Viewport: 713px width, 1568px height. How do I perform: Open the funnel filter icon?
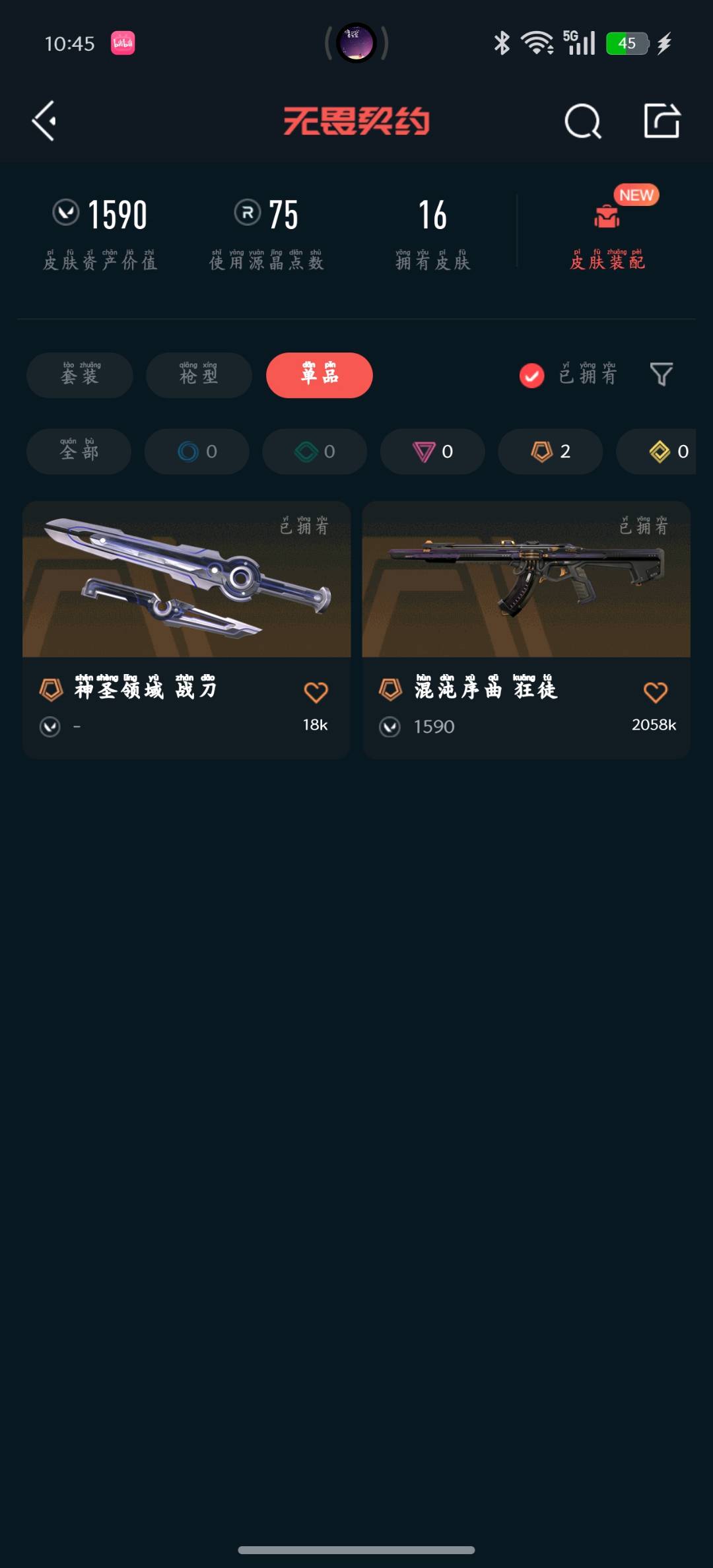(662, 374)
